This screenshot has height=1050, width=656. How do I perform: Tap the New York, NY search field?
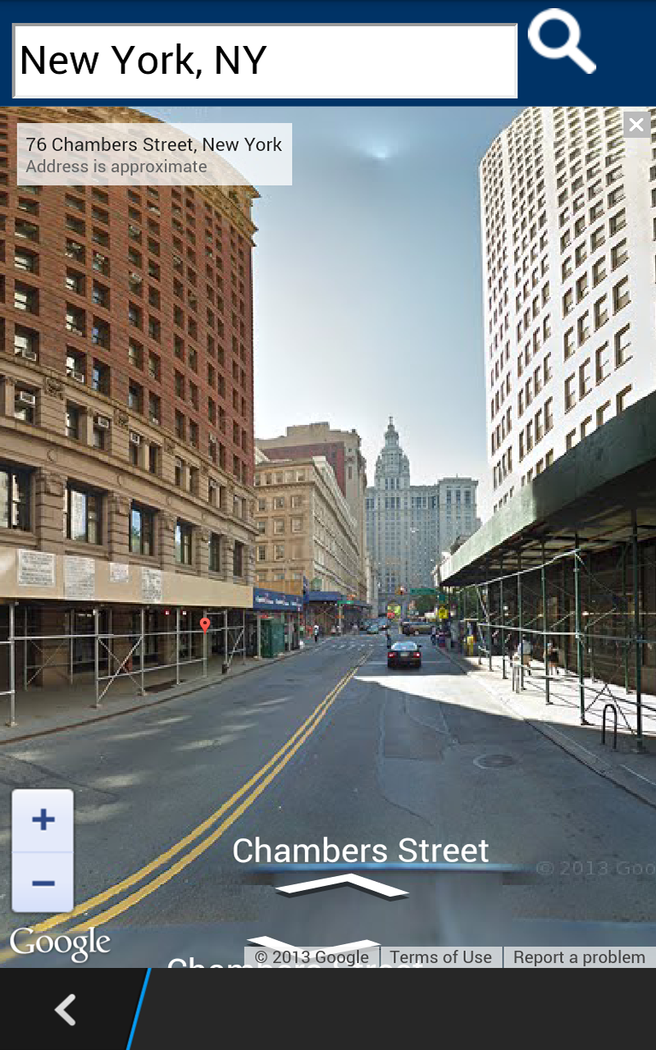tap(264, 61)
